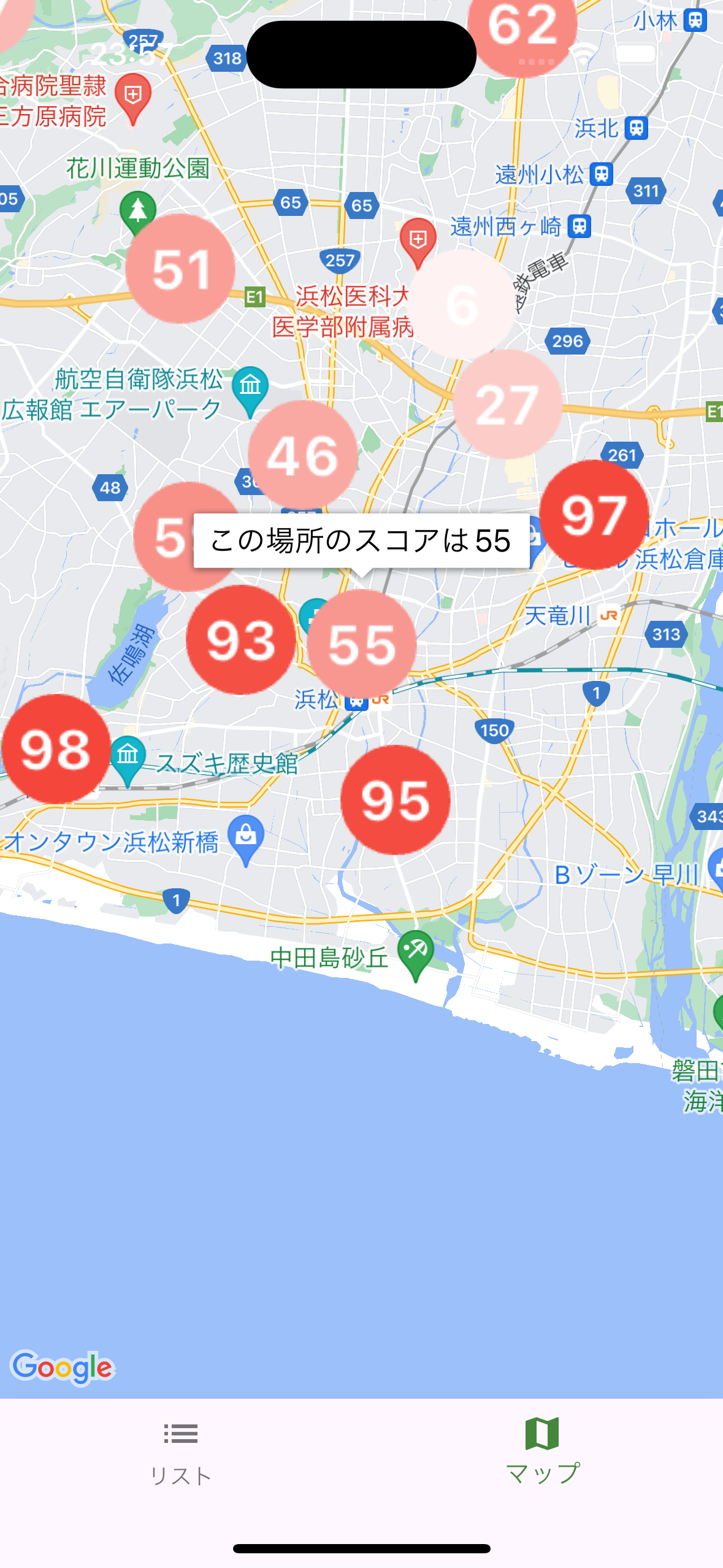Open the red score 98 marker
This screenshot has height=1568, width=723.
pyautogui.click(x=56, y=748)
